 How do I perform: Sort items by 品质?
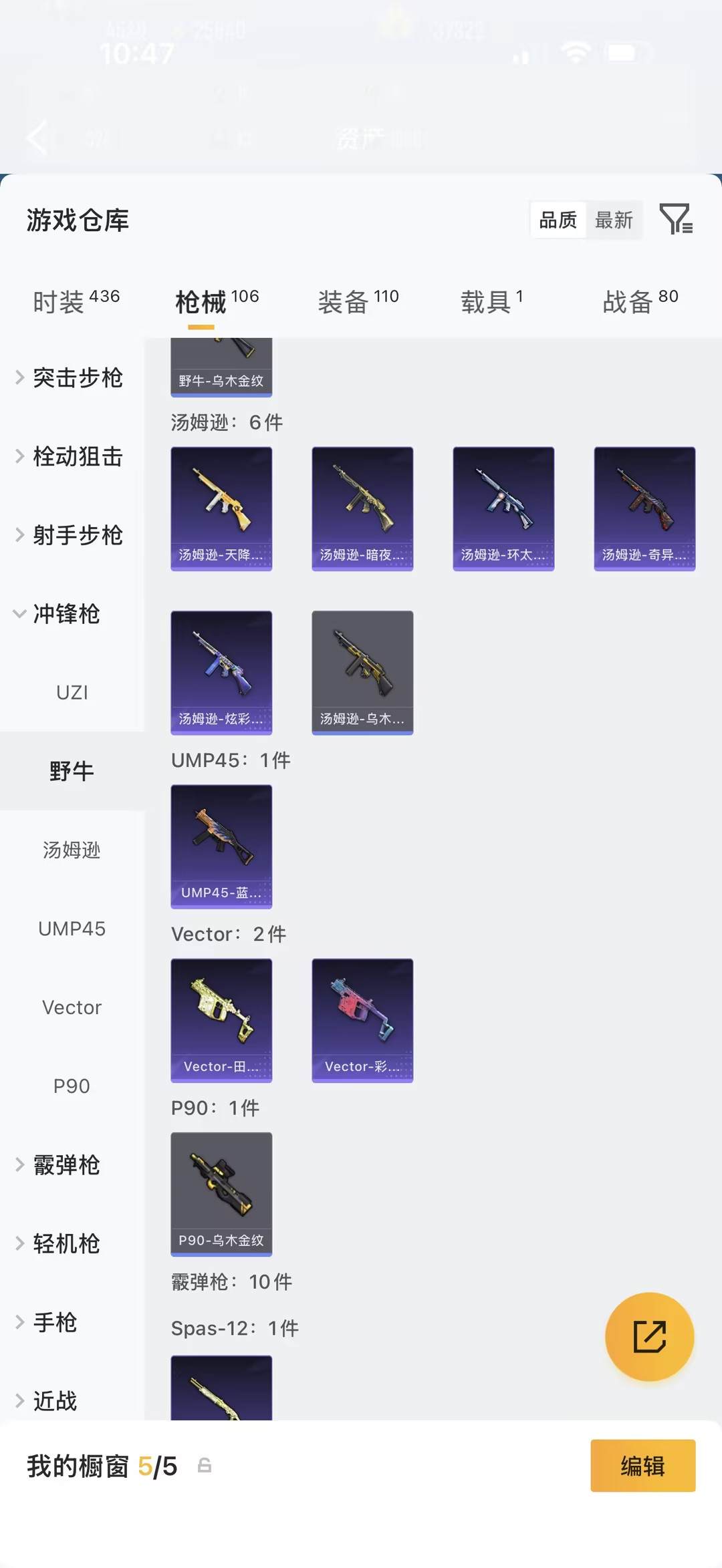point(558,220)
